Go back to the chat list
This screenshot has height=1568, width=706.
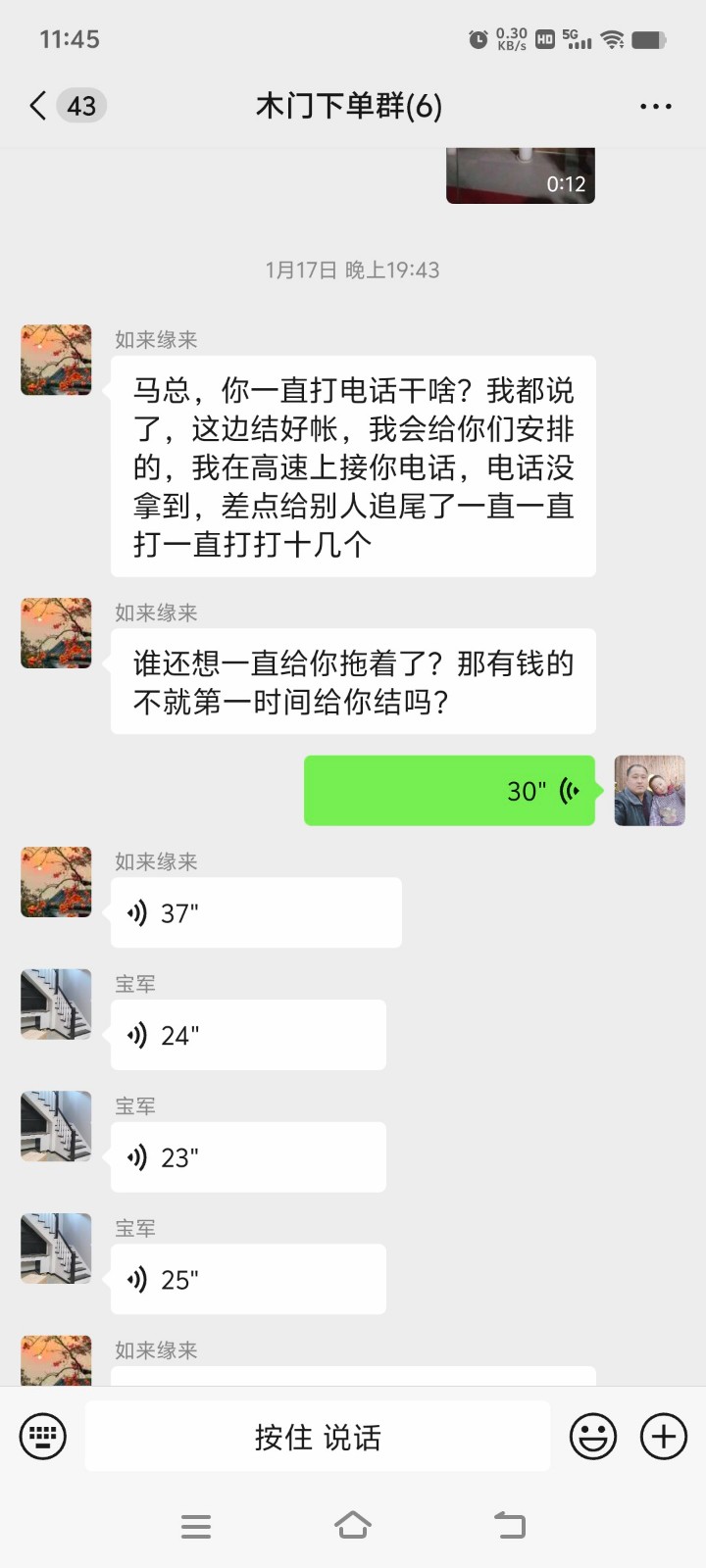click(x=39, y=106)
